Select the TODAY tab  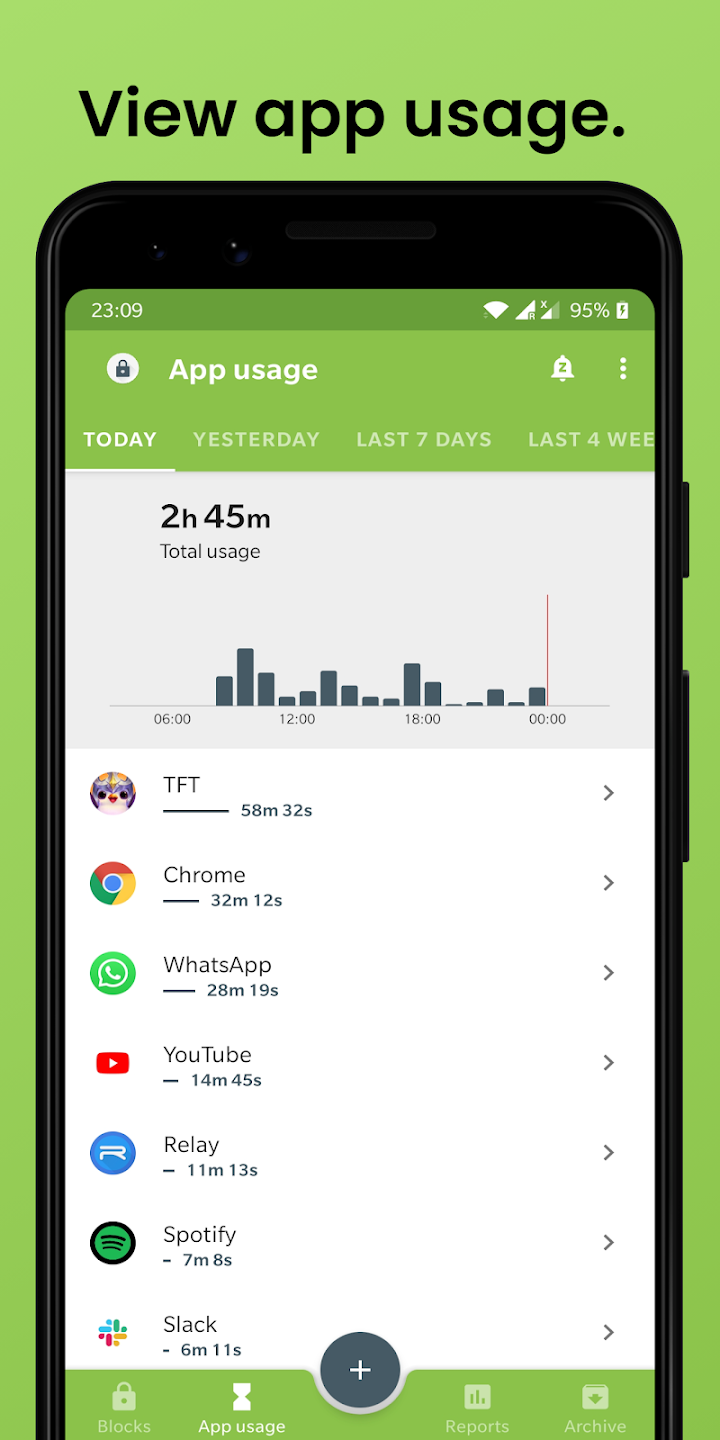click(x=119, y=439)
